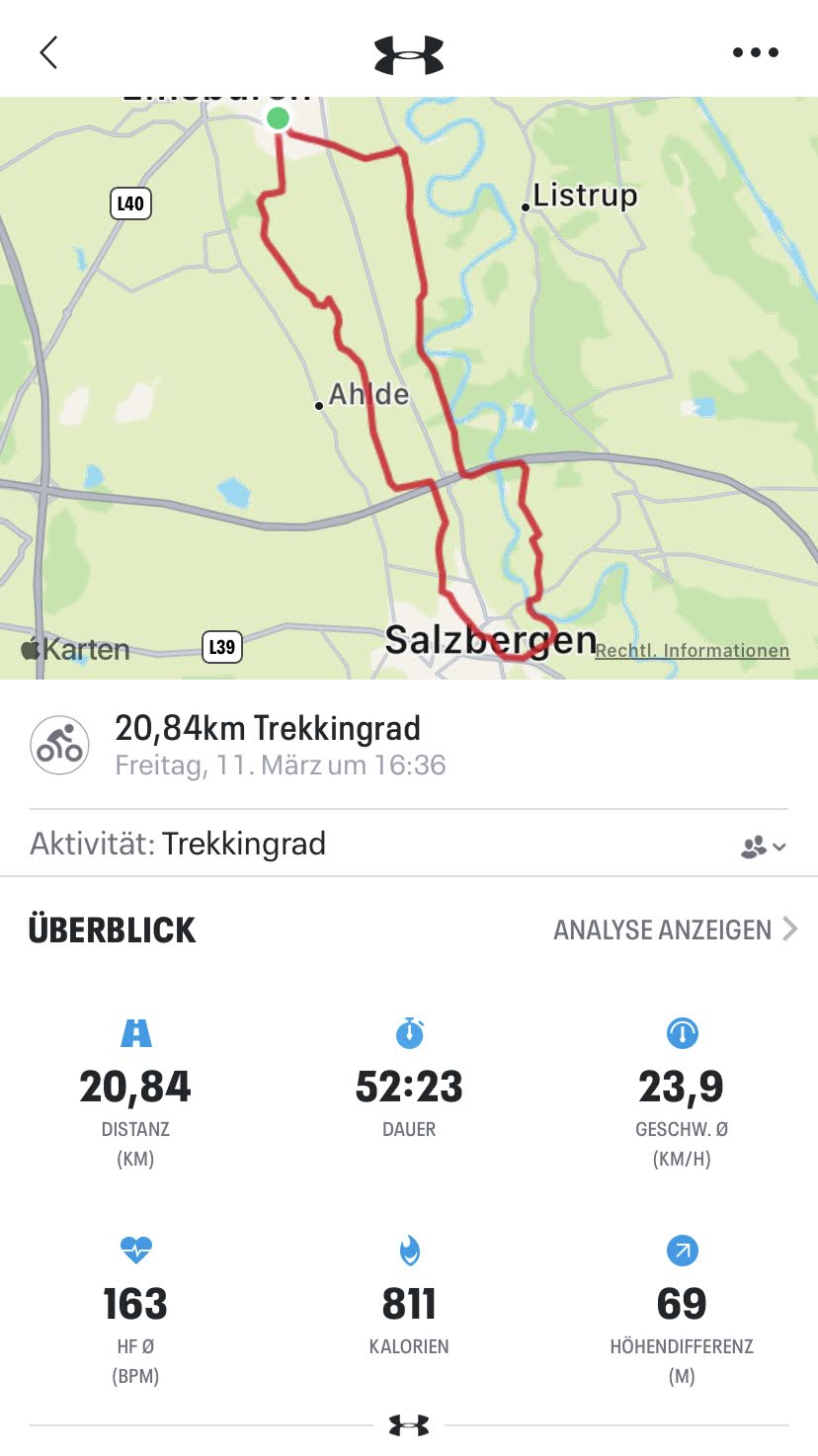The image size is (818, 1456).
Task: Select the Aktivität Trekkingrad row
Action: [x=409, y=844]
